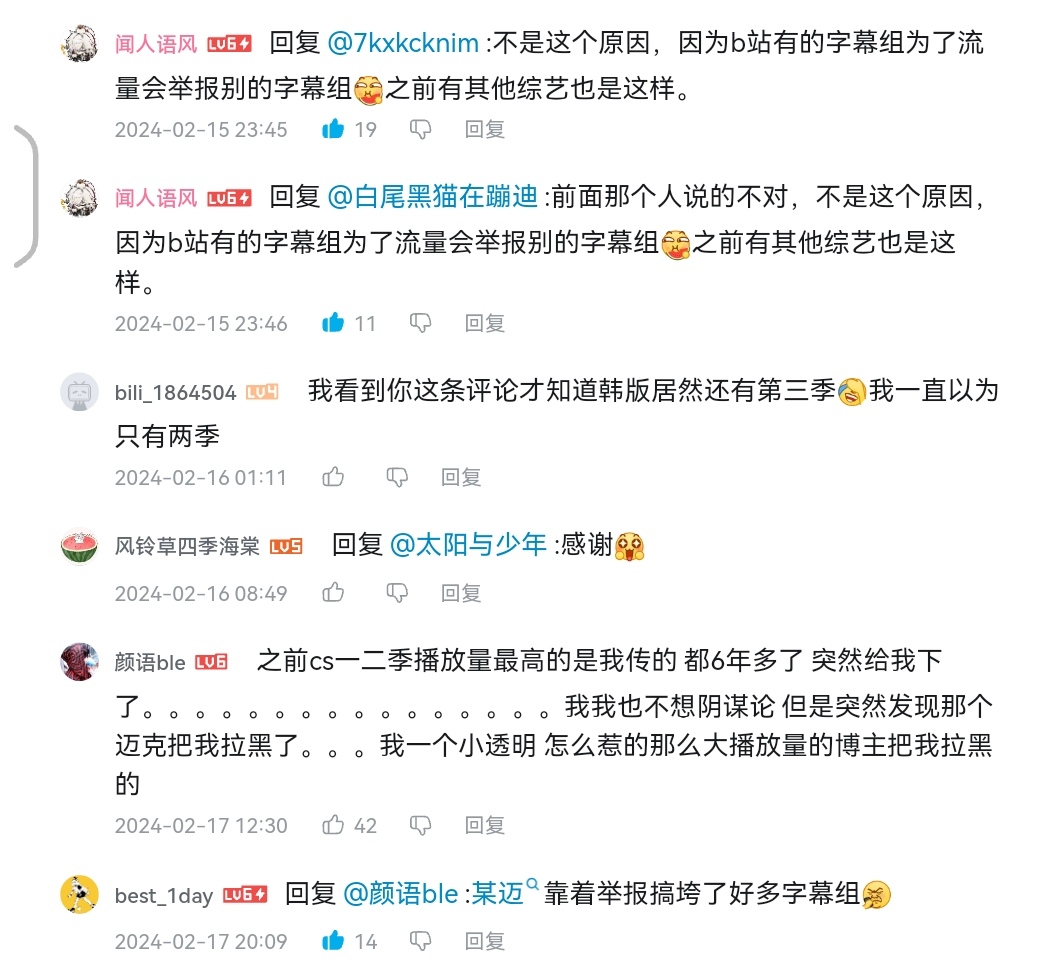Reply to 颜语ble's comment

[x=485, y=825]
